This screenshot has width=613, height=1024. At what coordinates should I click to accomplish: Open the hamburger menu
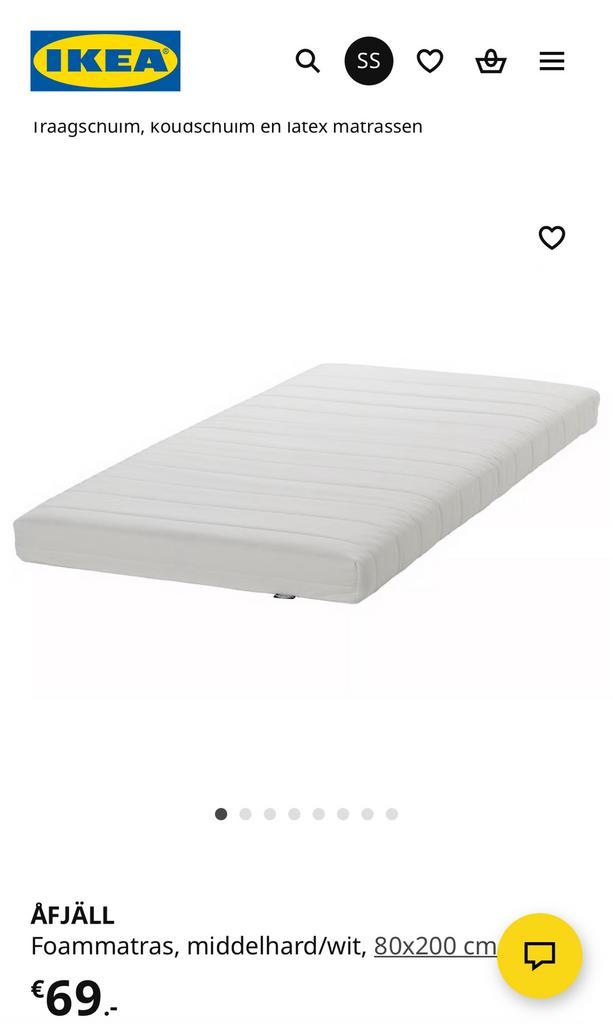pyautogui.click(x=552, y=61)
